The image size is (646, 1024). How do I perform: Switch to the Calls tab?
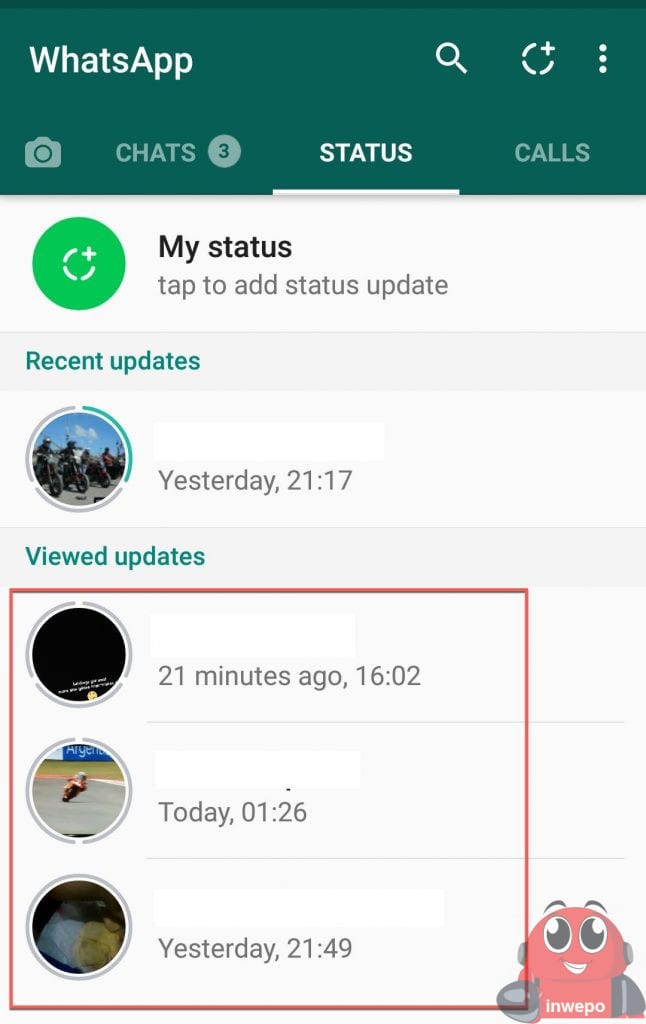point(552,153)
